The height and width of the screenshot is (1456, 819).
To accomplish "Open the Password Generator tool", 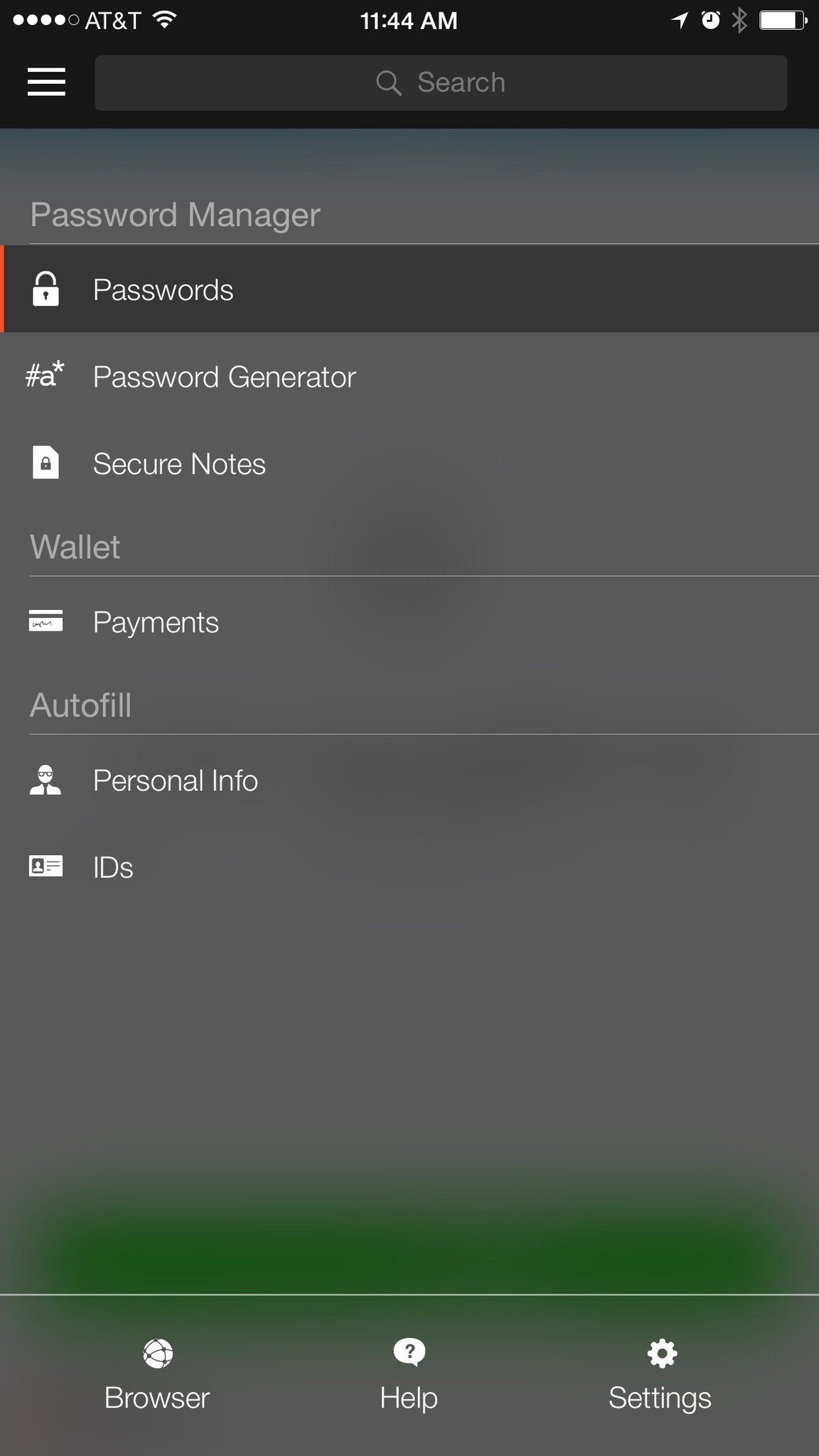I will point(223,377).
